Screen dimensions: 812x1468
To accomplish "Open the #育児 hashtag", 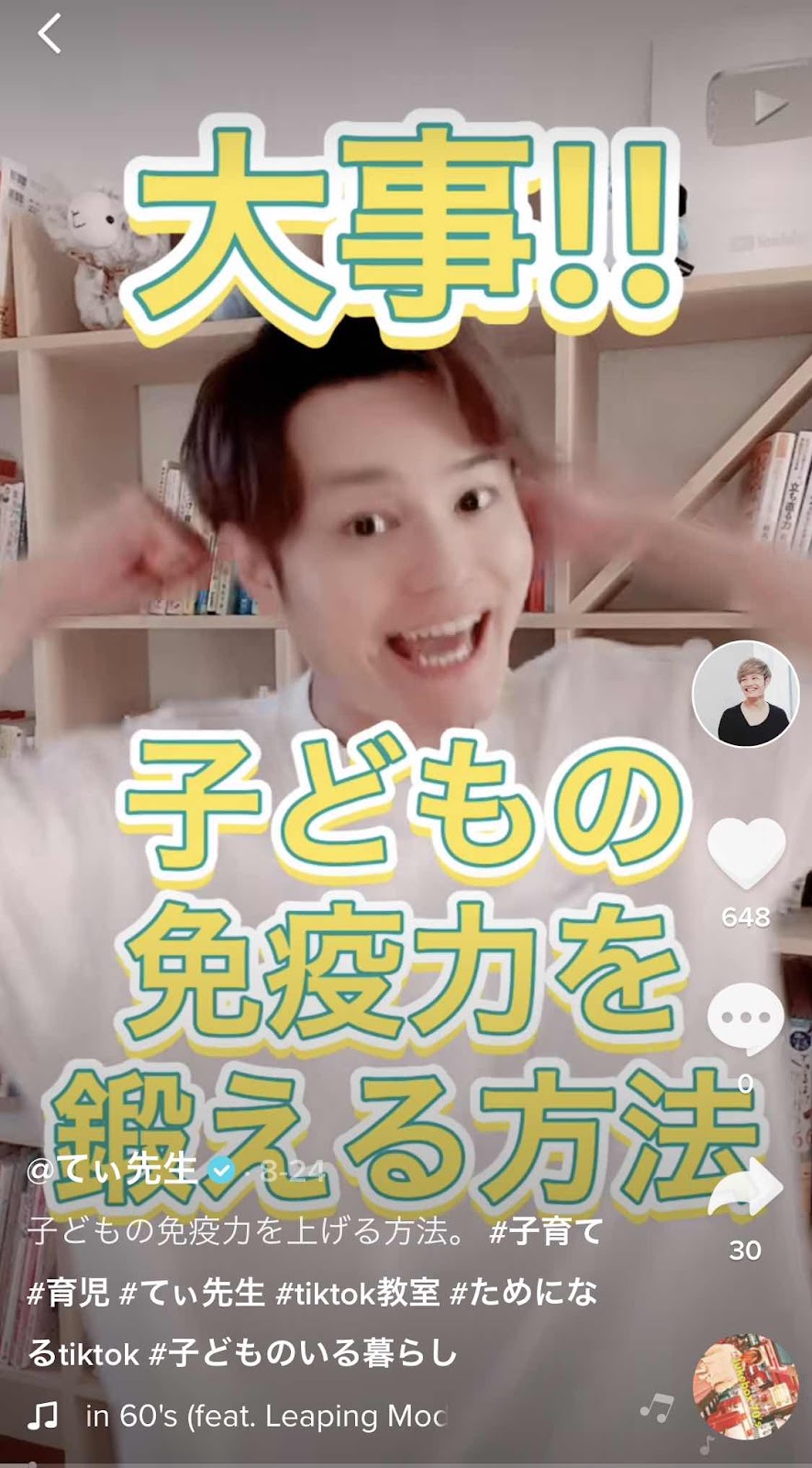I will click(x=69, y=1292).
